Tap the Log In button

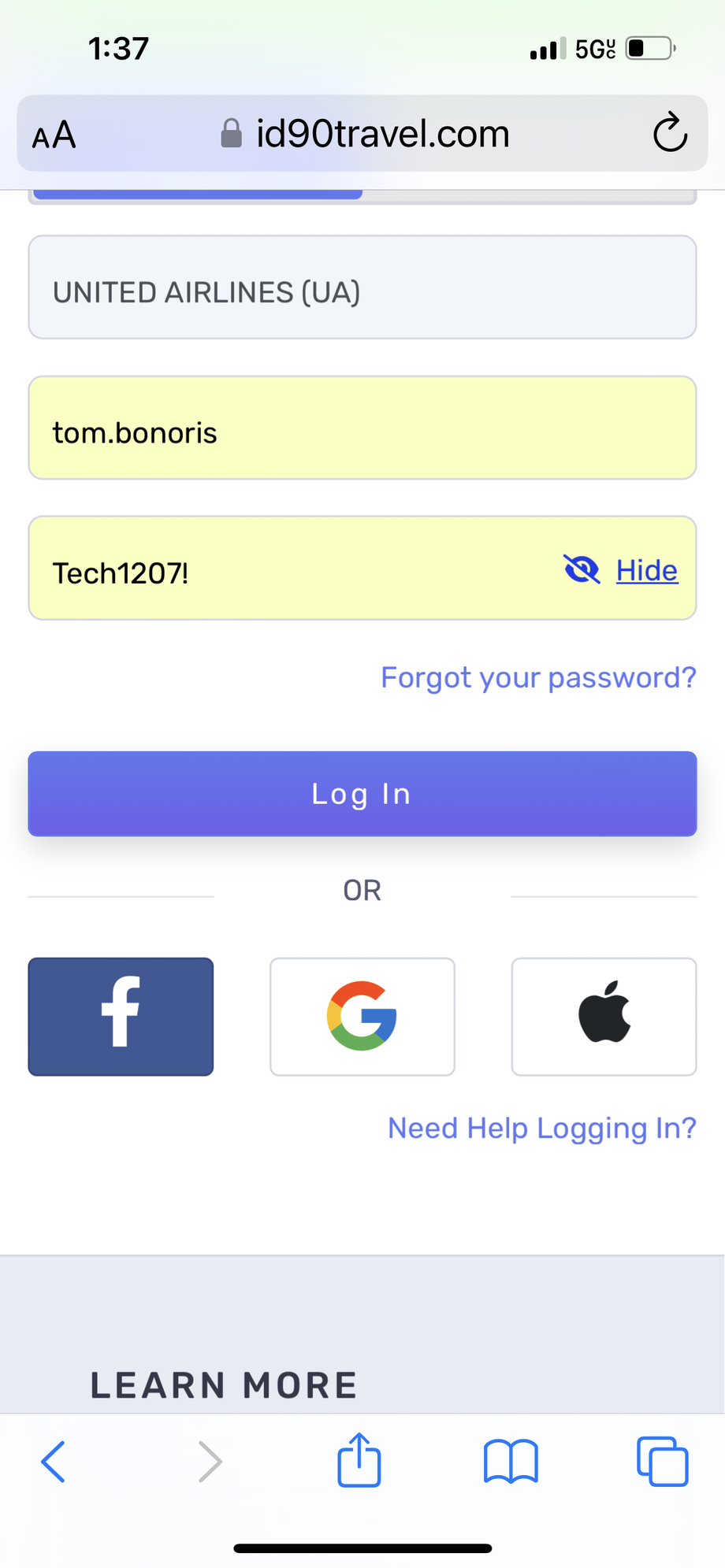pos(362,794)
